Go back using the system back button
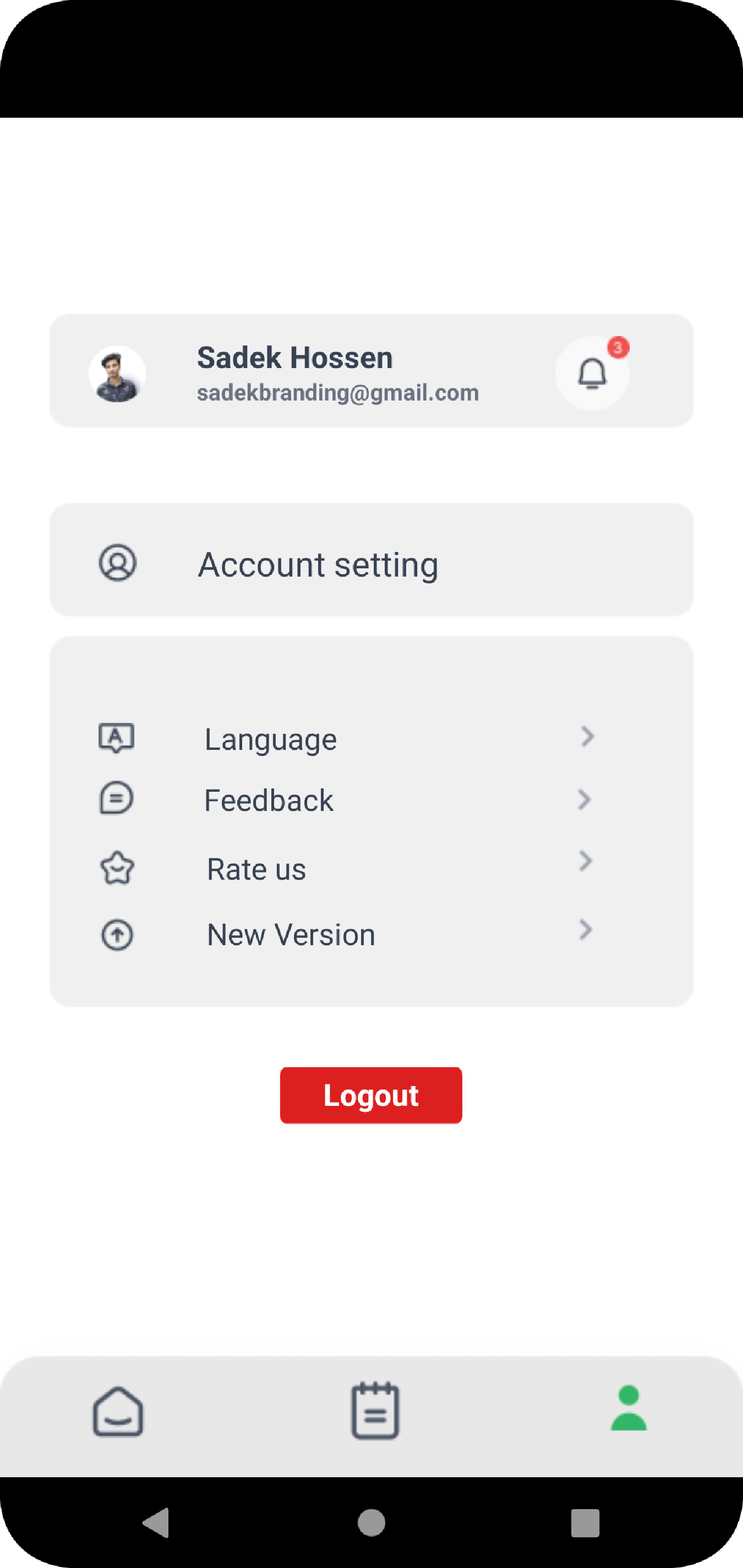743x1568 pixels. pyautogui.click(x=156, y=1522)
